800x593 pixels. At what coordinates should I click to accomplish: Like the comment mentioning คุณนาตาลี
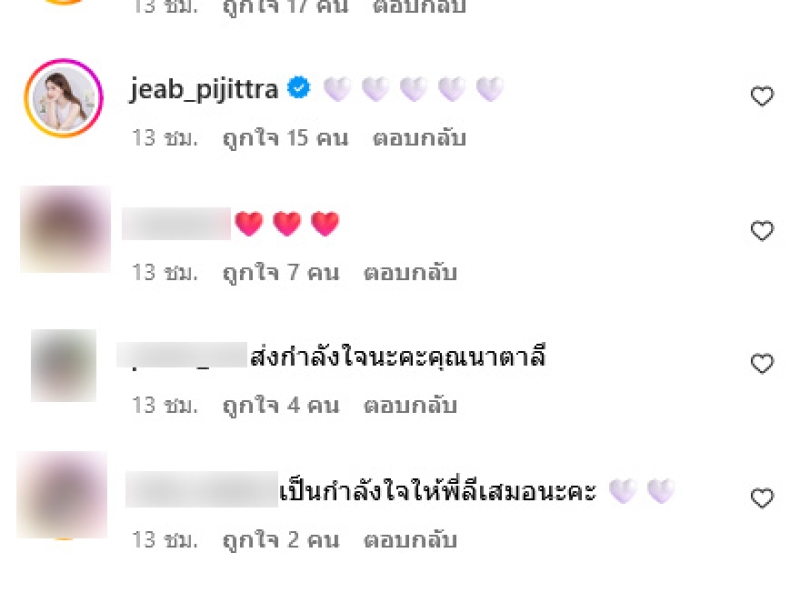(762, 364)
